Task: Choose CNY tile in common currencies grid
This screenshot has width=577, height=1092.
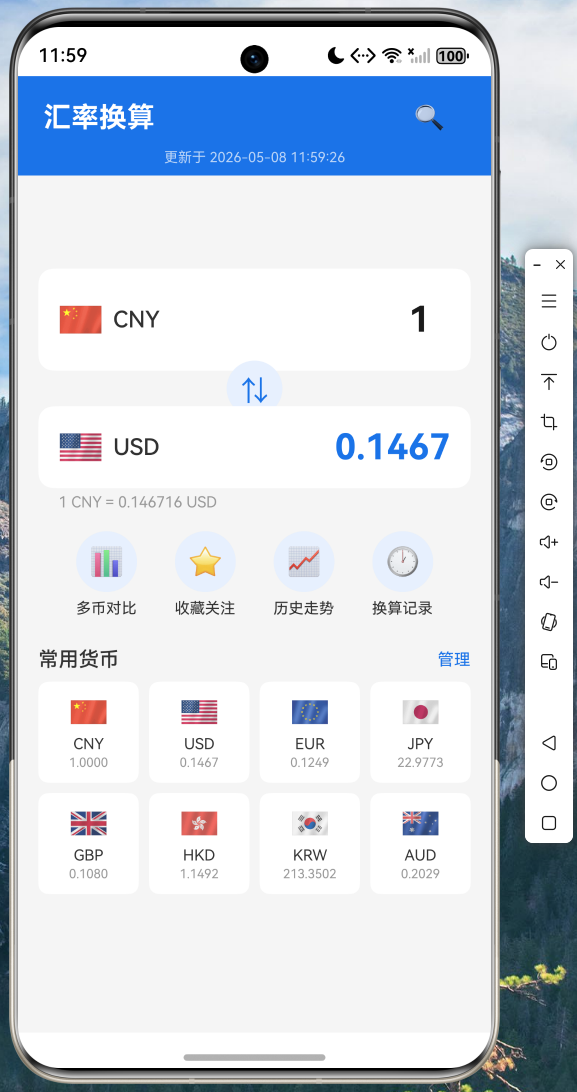Action: [x=88, y=732]
